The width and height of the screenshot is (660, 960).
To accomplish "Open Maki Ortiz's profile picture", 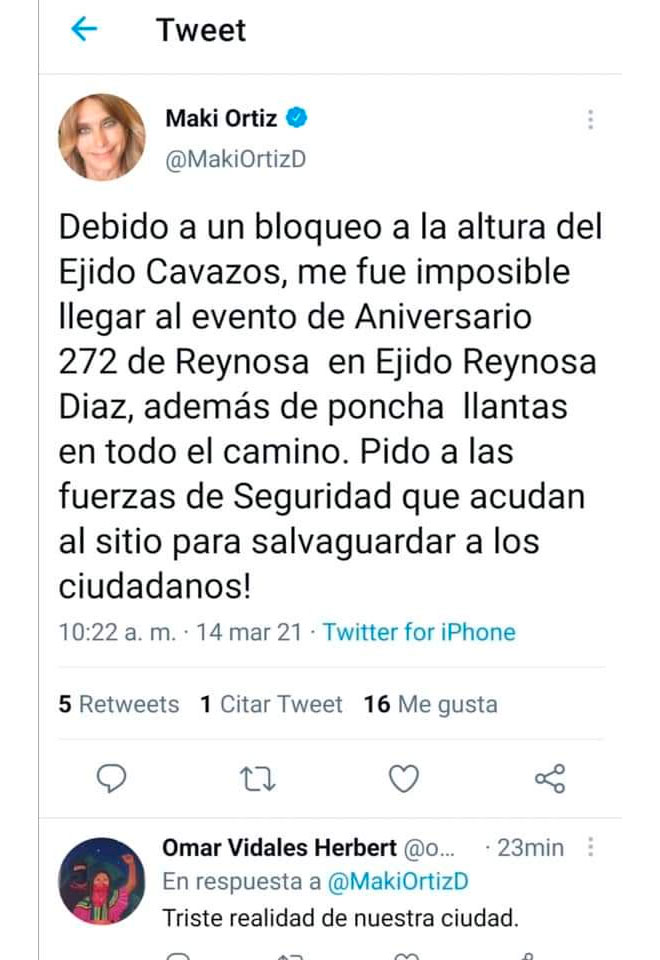I will 101,137.
